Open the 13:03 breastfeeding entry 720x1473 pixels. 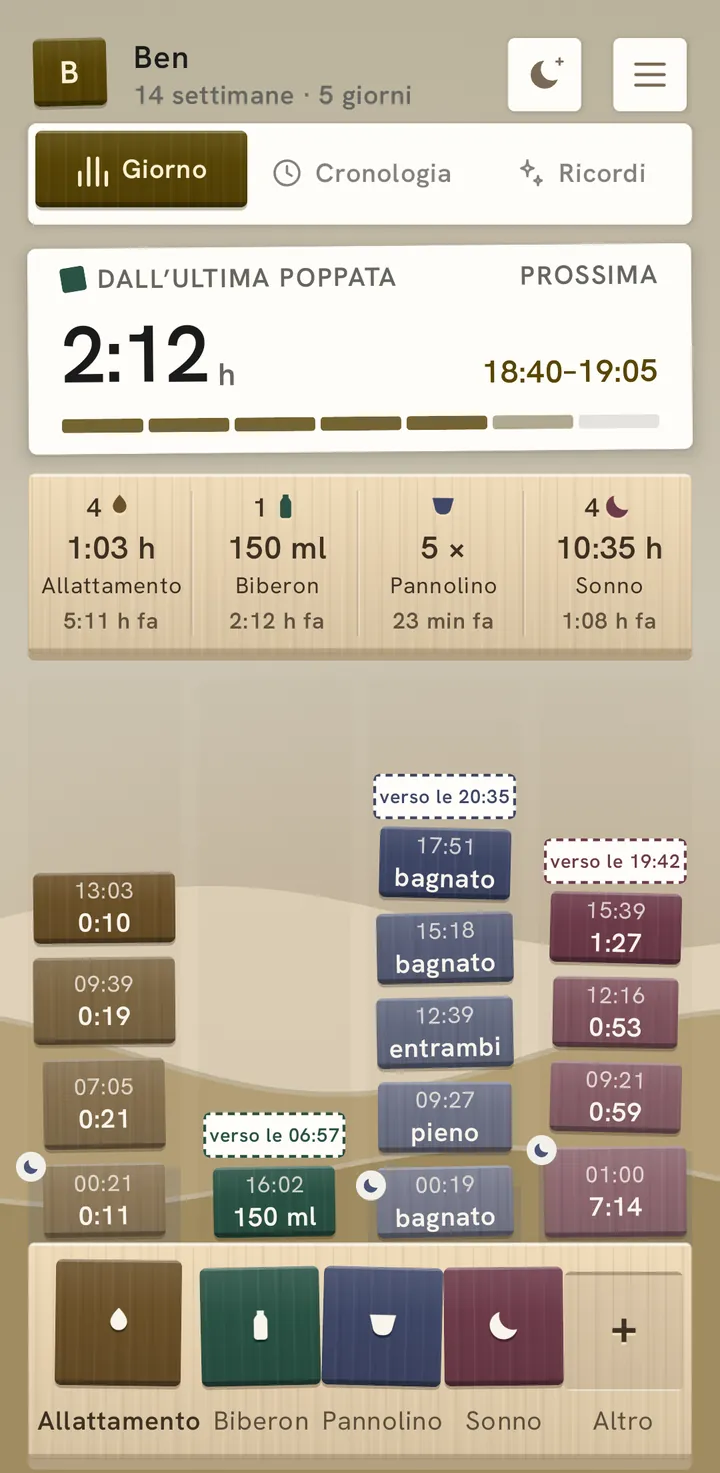104,908
